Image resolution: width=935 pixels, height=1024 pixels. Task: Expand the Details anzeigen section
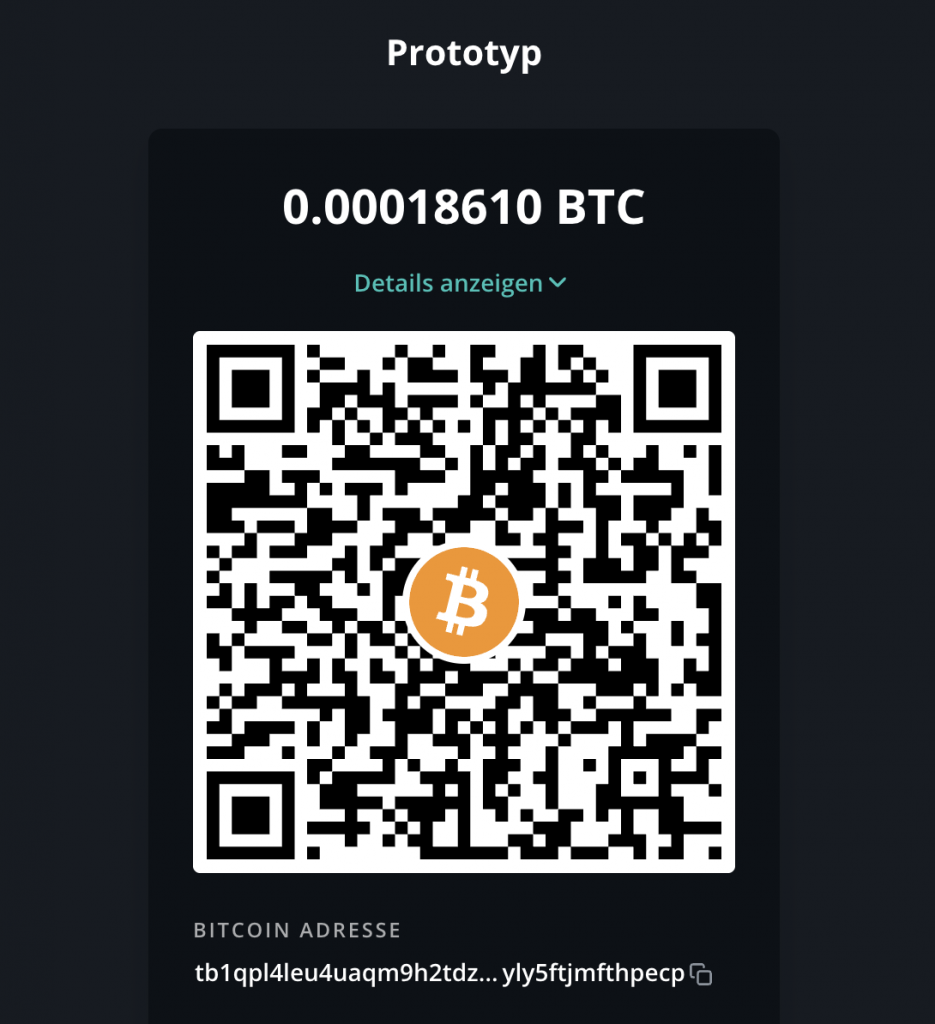click(461, 283)
